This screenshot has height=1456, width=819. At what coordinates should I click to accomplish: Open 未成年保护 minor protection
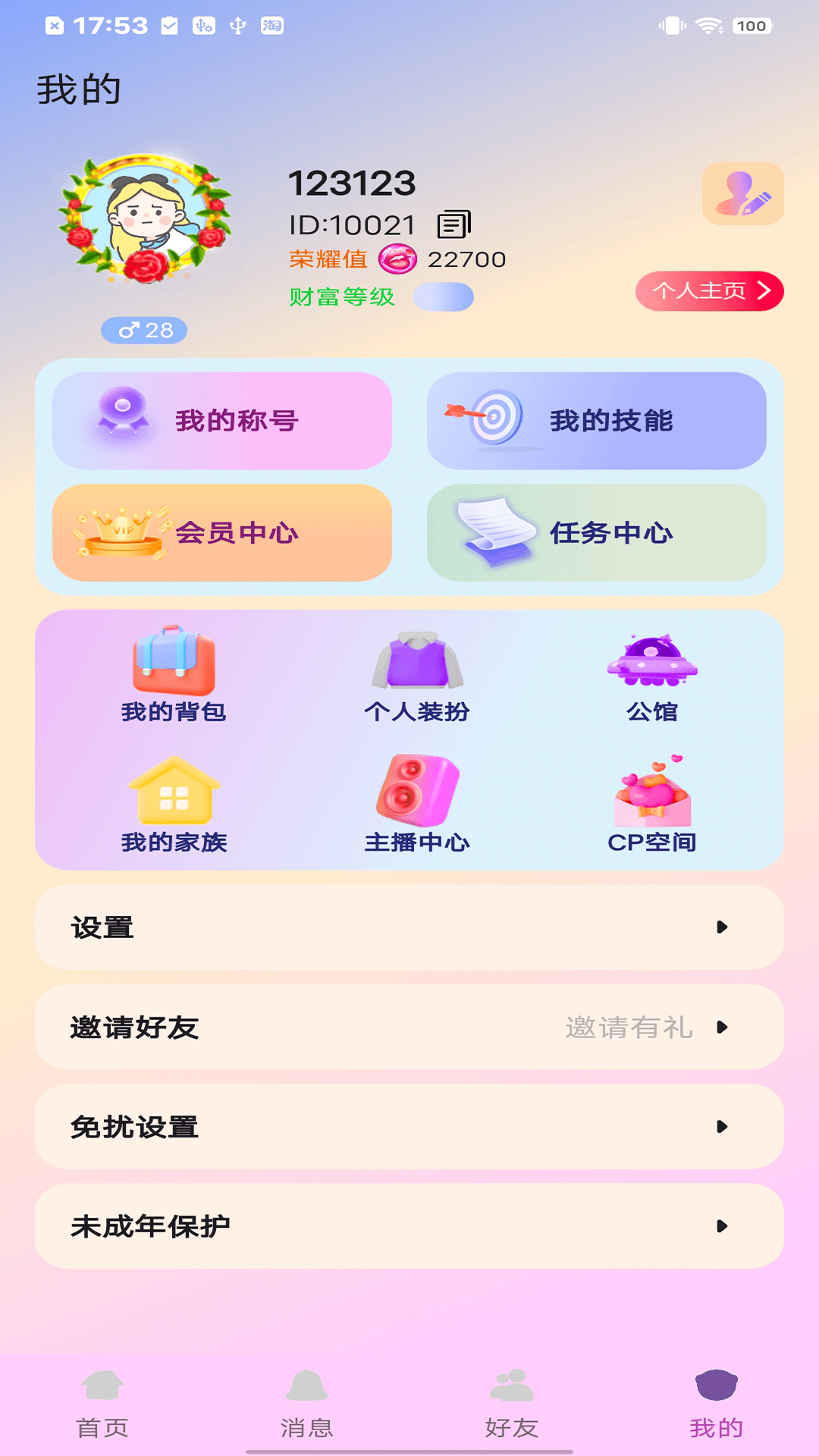tap(409, 1226)
